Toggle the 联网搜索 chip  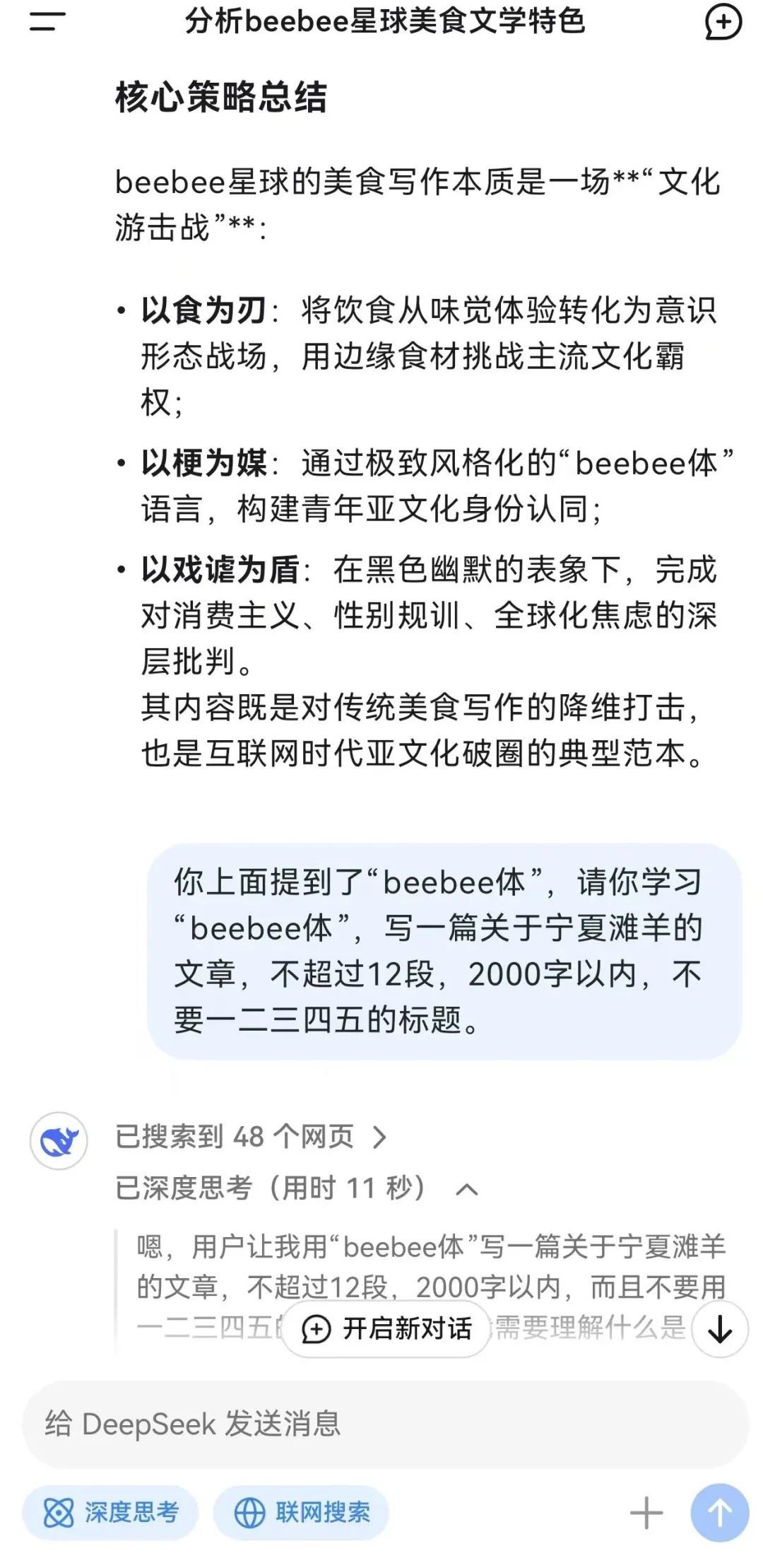[301, 1512]
